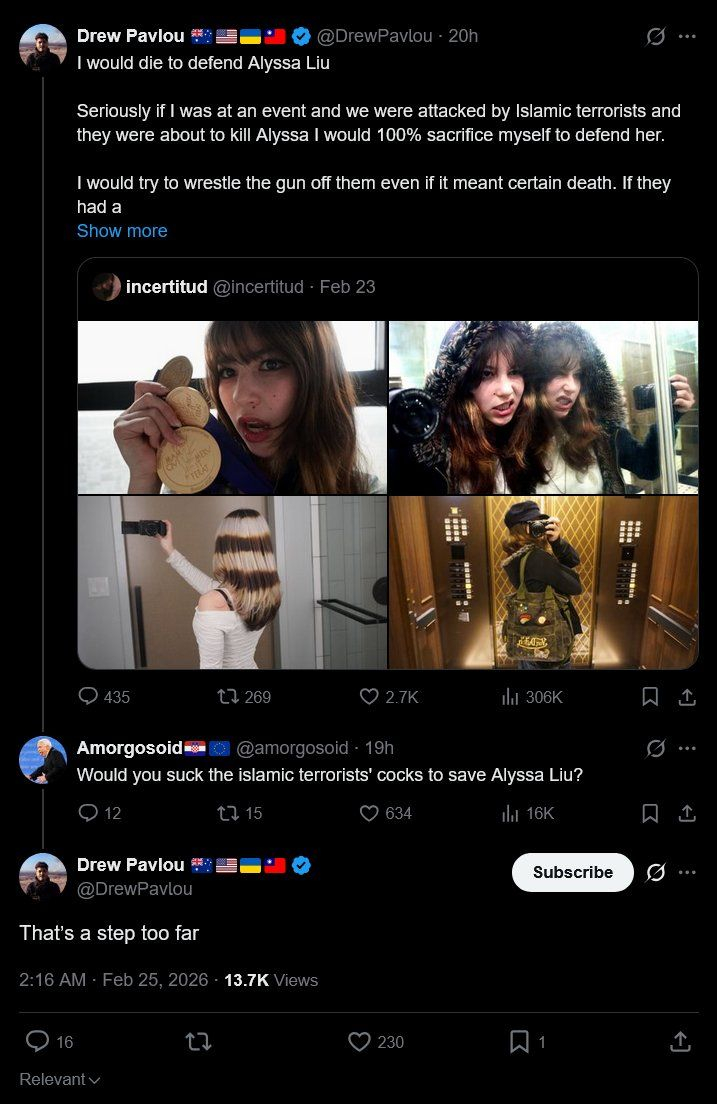Open Amorgosoid's profile avatar

click(x=43, y=760)
